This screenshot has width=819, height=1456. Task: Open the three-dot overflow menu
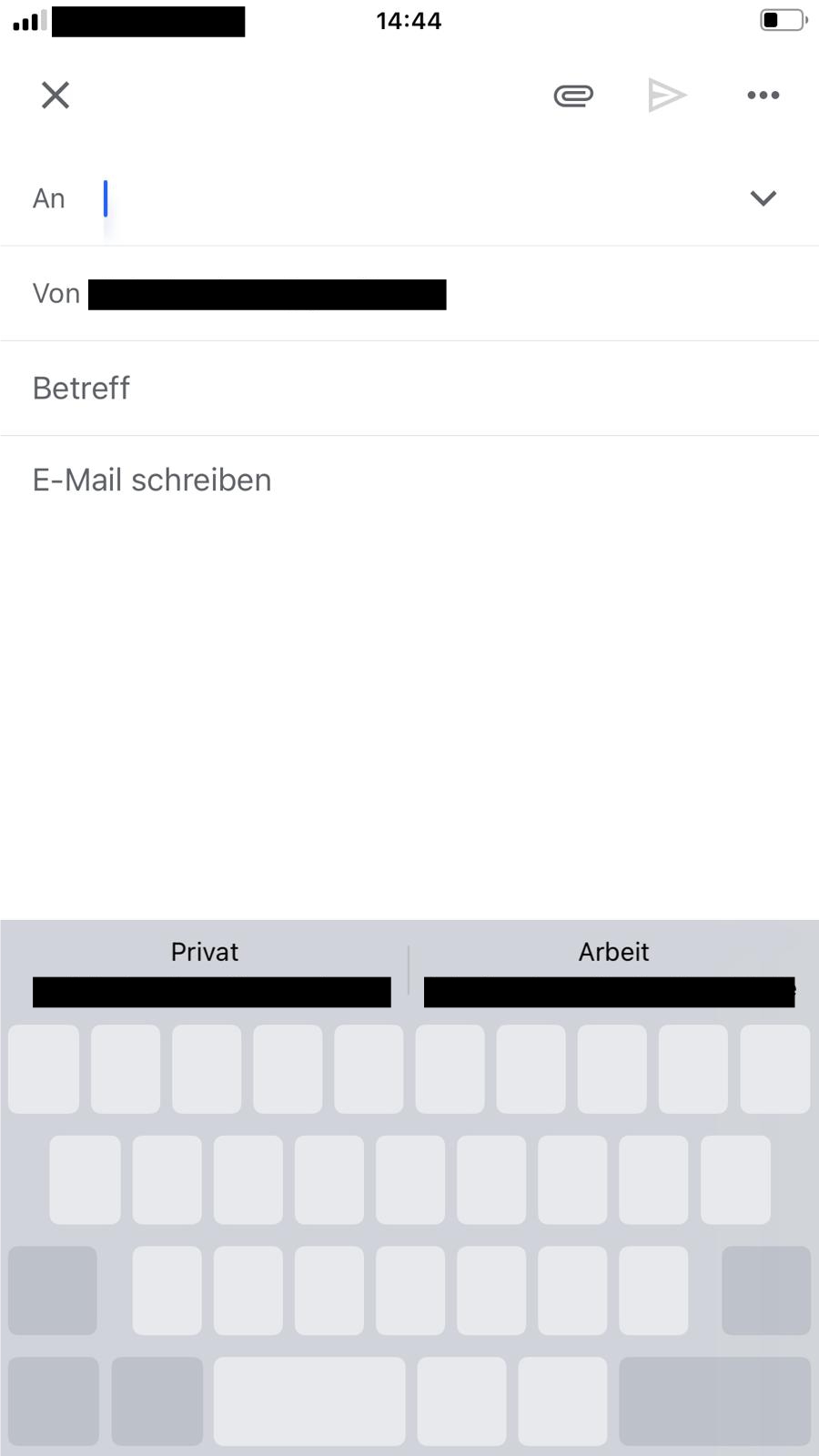[763, 95]
